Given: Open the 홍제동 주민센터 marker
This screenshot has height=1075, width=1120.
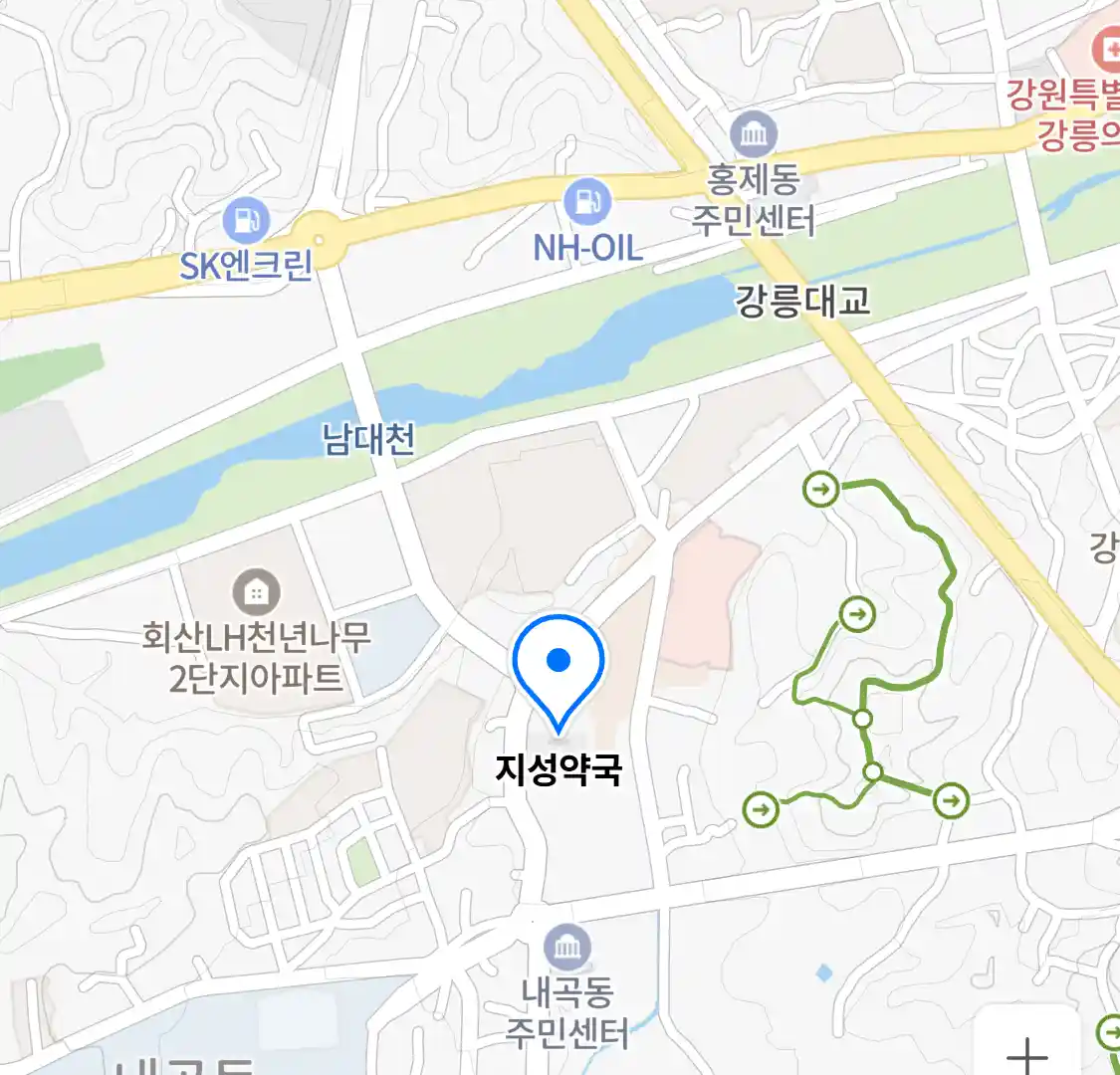Looking at the screenshot, I should pyautogui.click(x=754, y=134).
